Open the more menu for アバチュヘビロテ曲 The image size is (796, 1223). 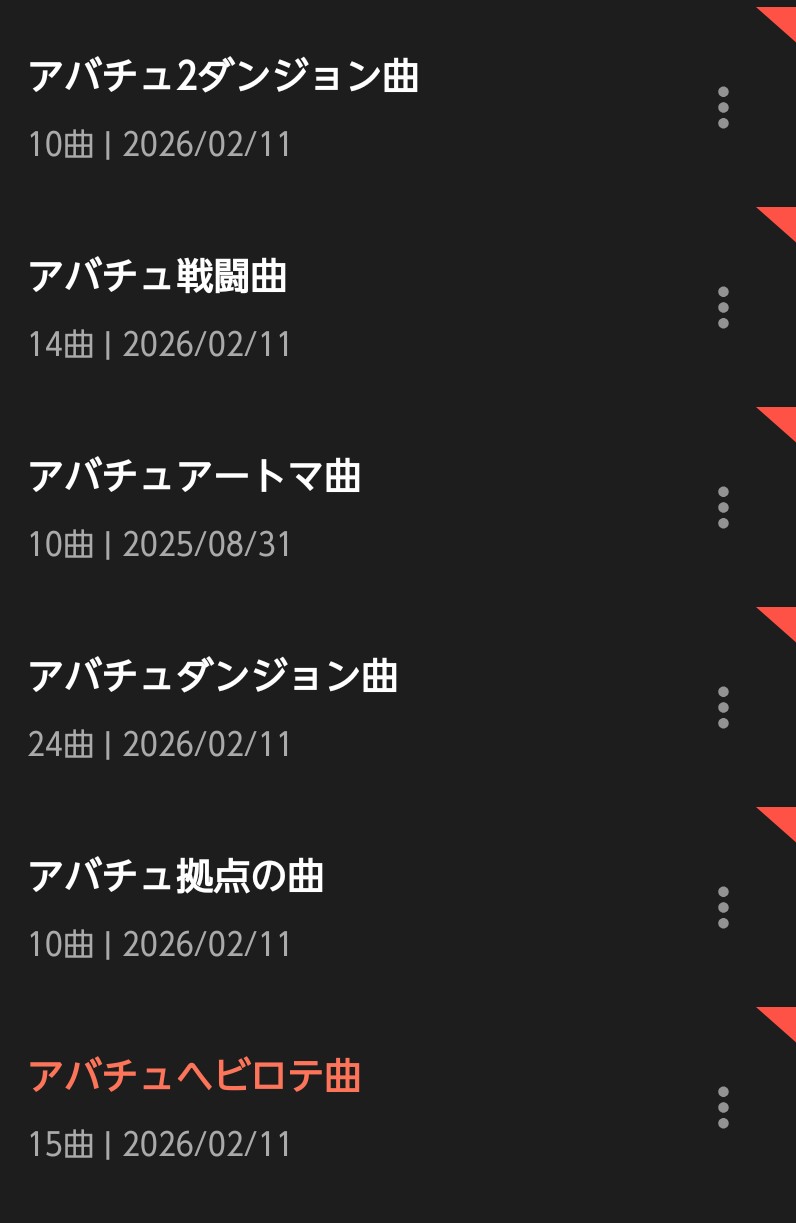723,1108
